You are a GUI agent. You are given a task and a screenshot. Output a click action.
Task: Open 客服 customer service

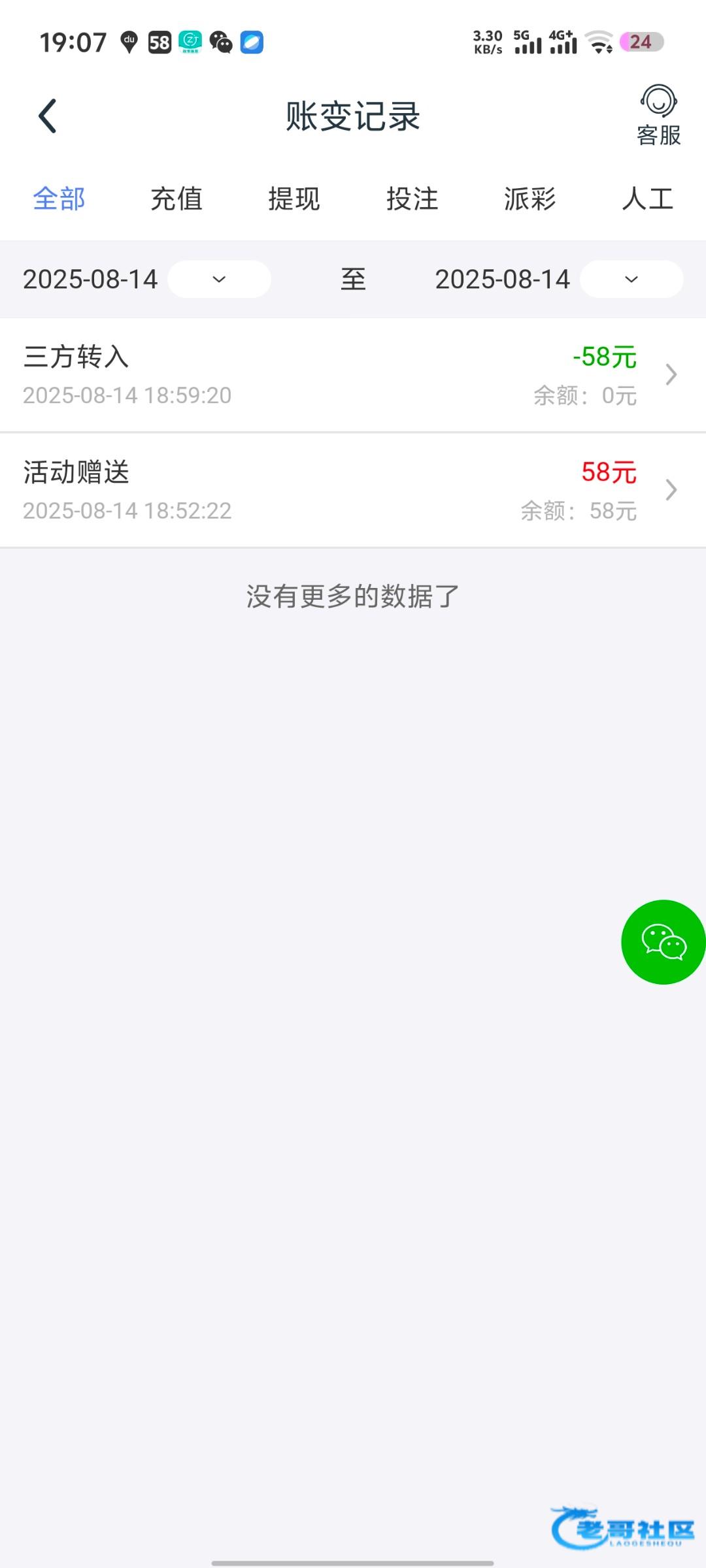658,116
